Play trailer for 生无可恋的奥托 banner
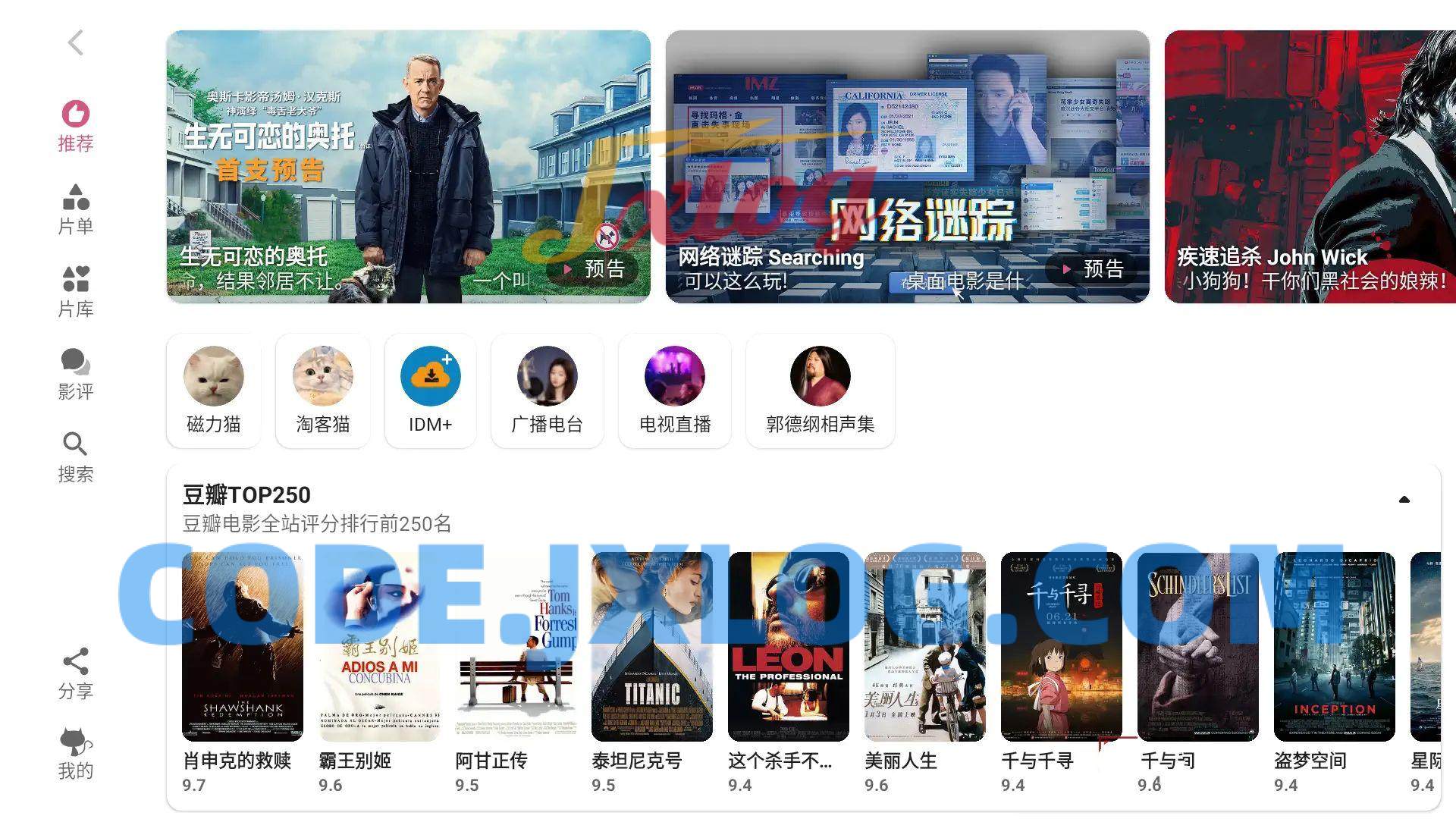 click(594, 269)
